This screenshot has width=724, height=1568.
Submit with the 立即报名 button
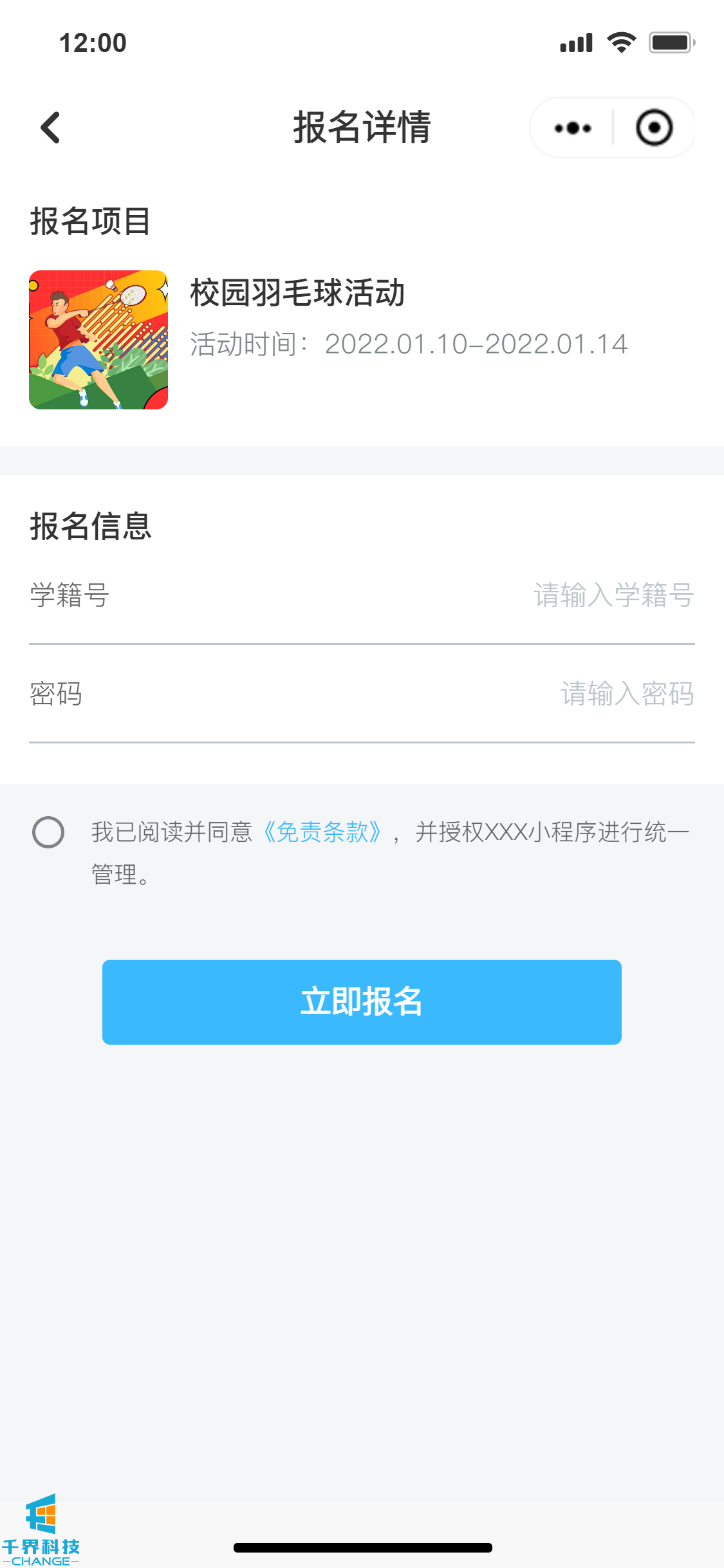pyautogui.click(x=362, y=1002)
